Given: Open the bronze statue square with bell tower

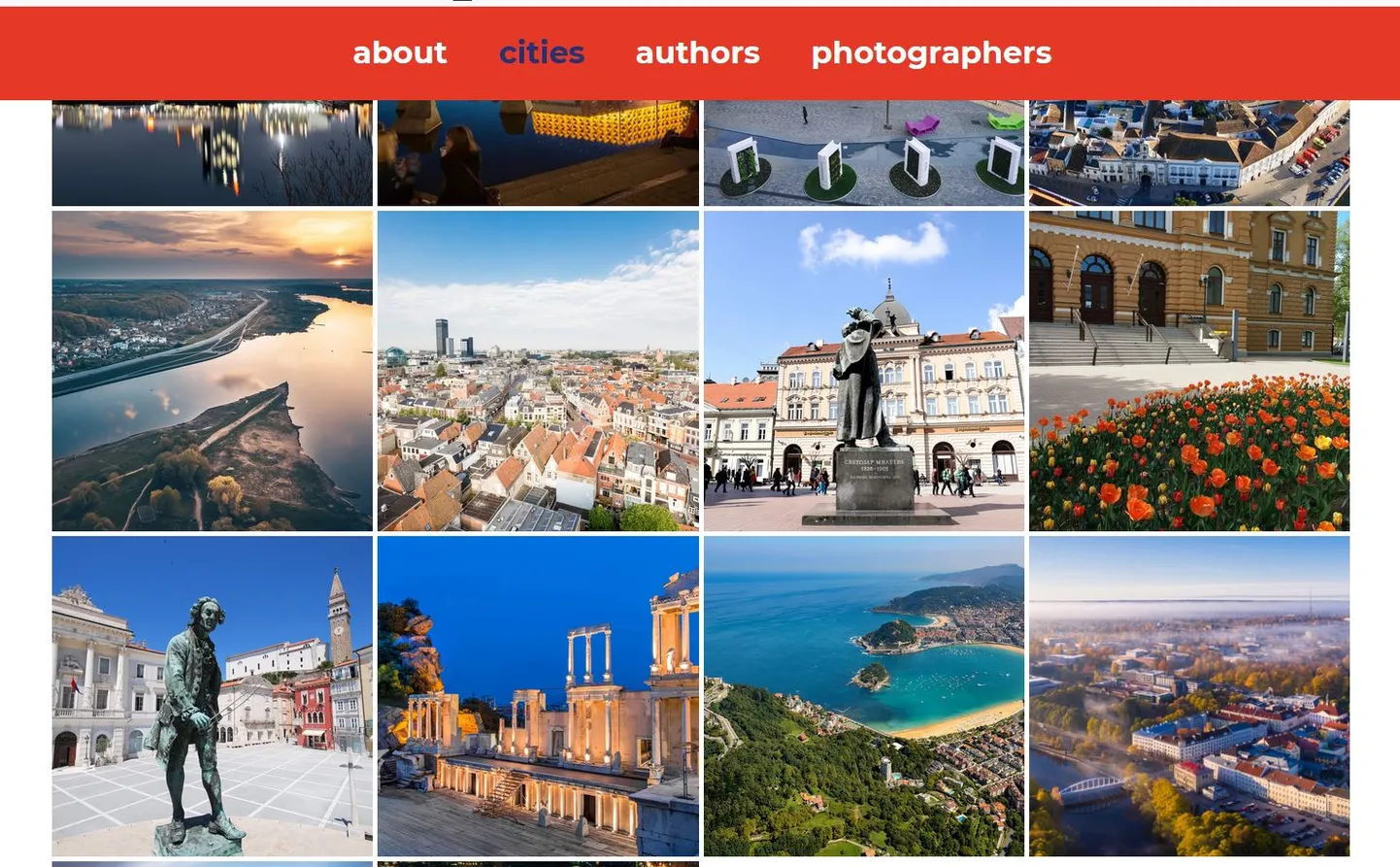Looking at the screenshot, I should 212,695.
